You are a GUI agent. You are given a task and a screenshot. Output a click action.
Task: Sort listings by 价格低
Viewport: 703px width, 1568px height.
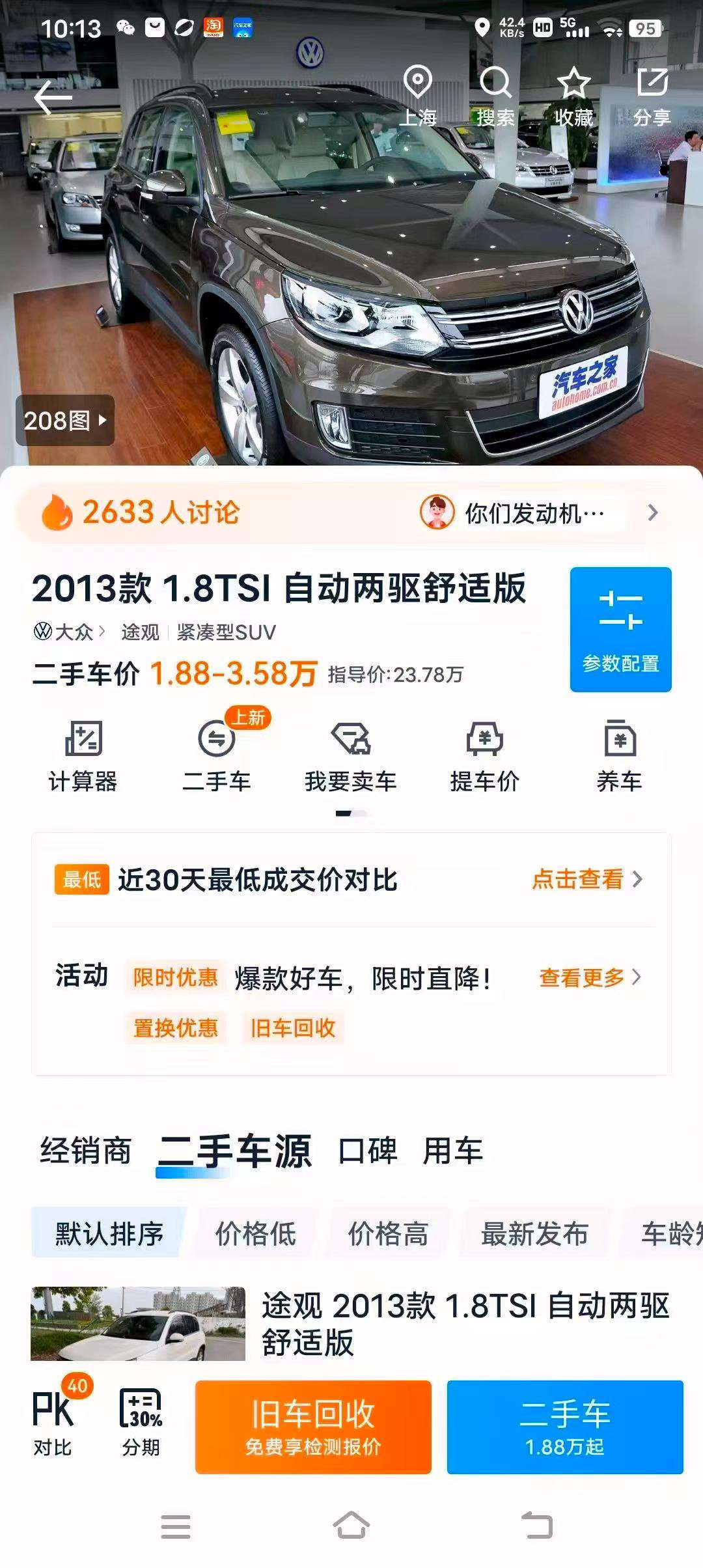coord(256,1233)
